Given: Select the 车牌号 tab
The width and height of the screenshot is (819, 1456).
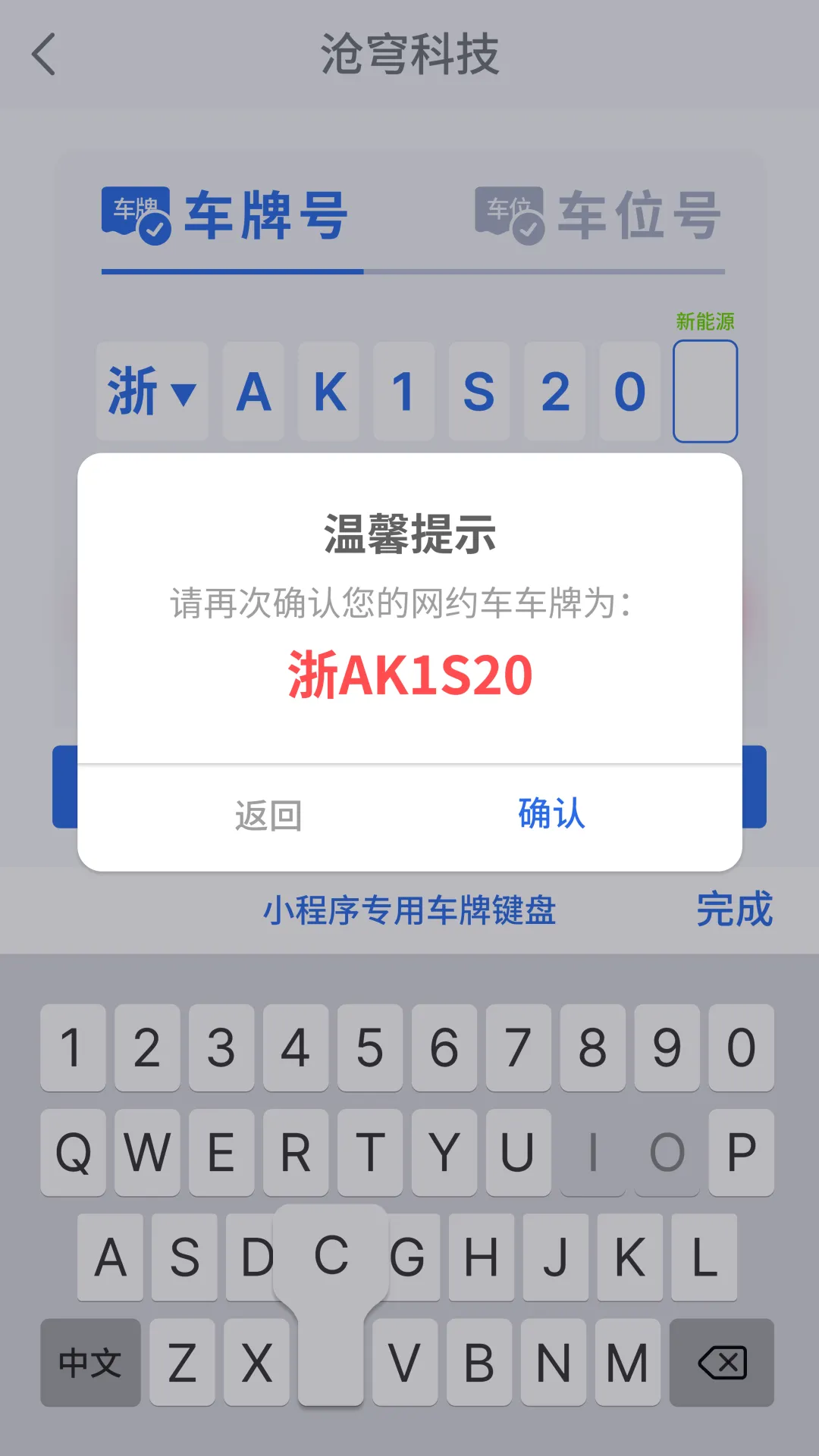Looking at the screenshot, I should click(x=226, y=216).
